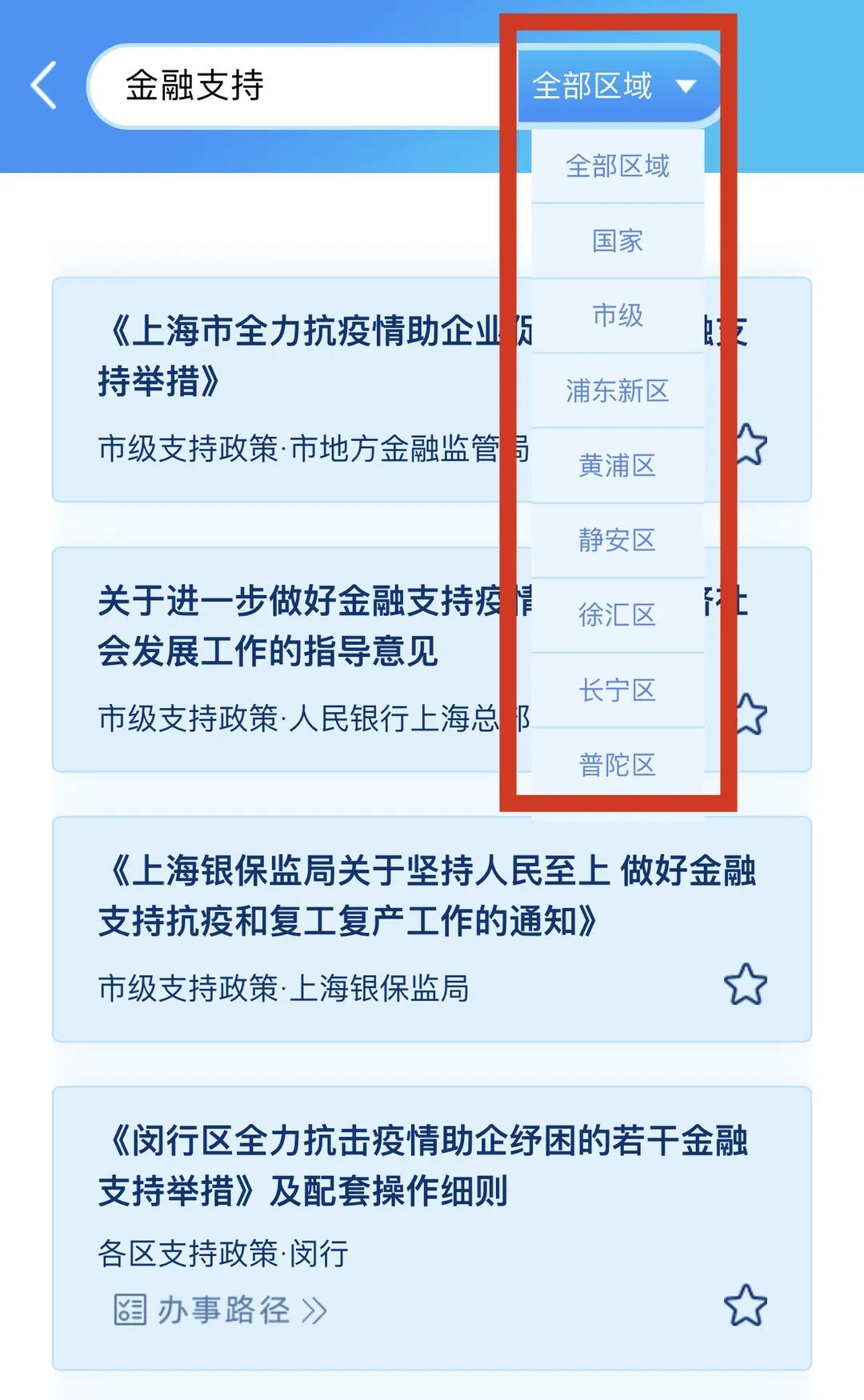Choose 国家 from the region list
864x1400 pixels.
[x=617, y=241]
